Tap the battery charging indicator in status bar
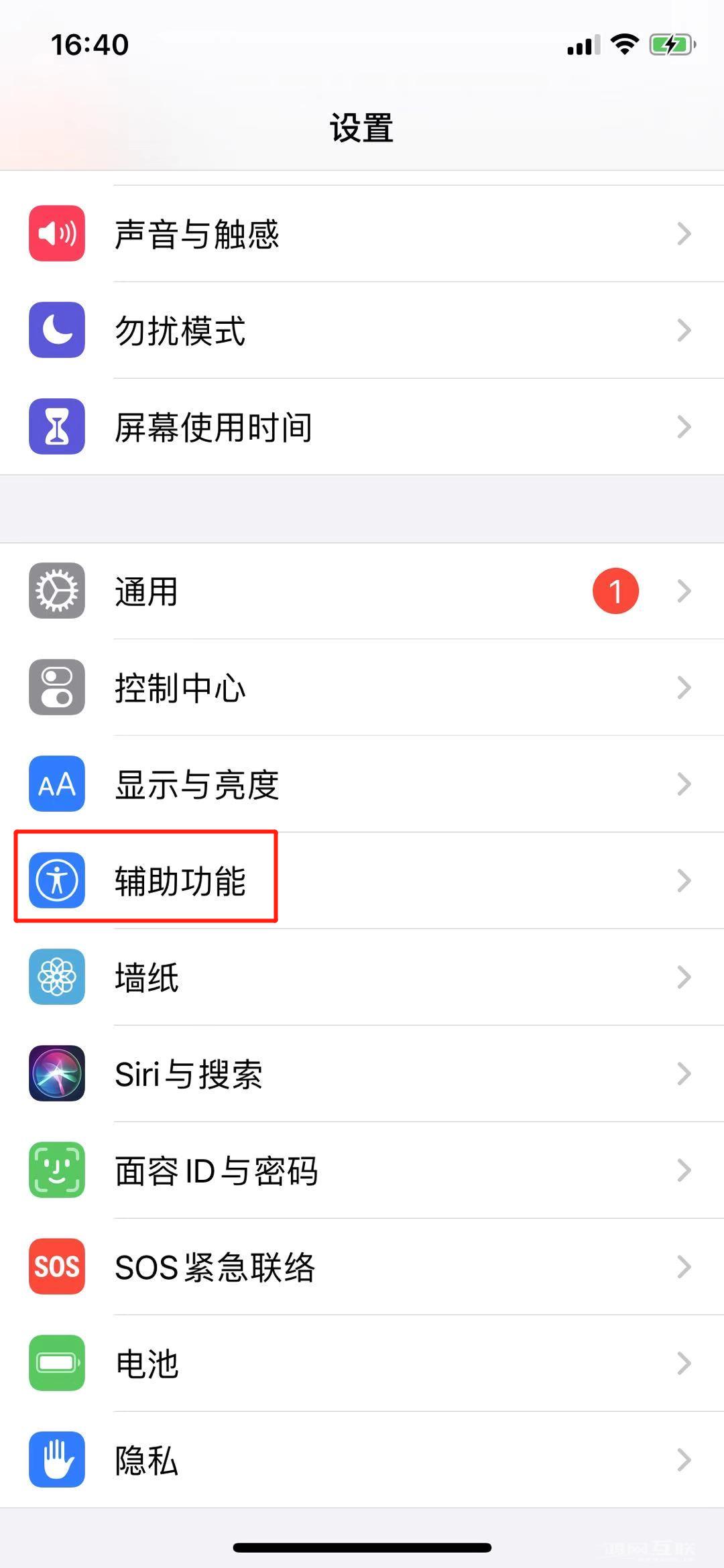Image resolution: width=724 pixels, height=1568 pixels. tap(669, 44)
